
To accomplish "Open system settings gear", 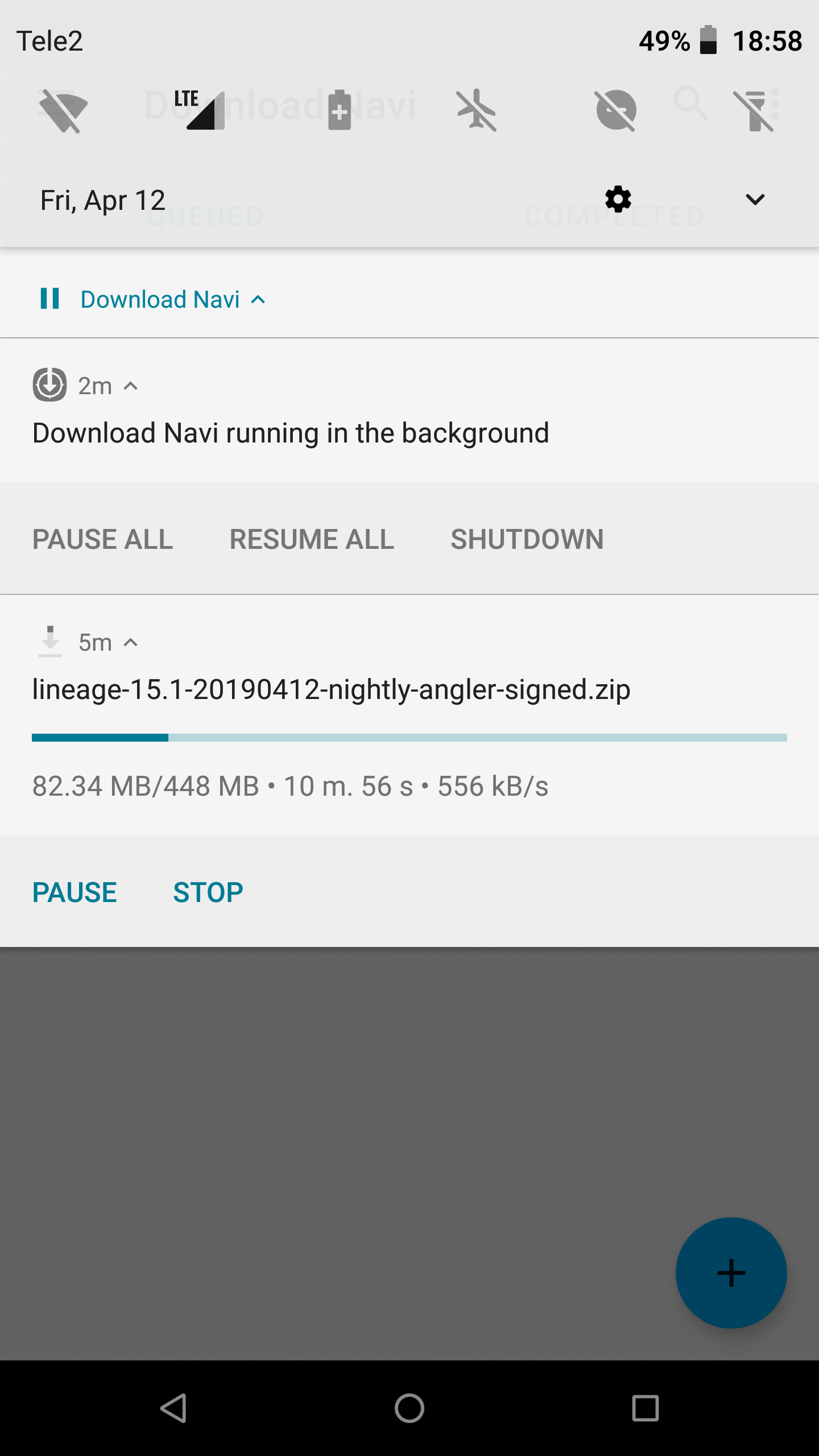I will tap(618, 200).
